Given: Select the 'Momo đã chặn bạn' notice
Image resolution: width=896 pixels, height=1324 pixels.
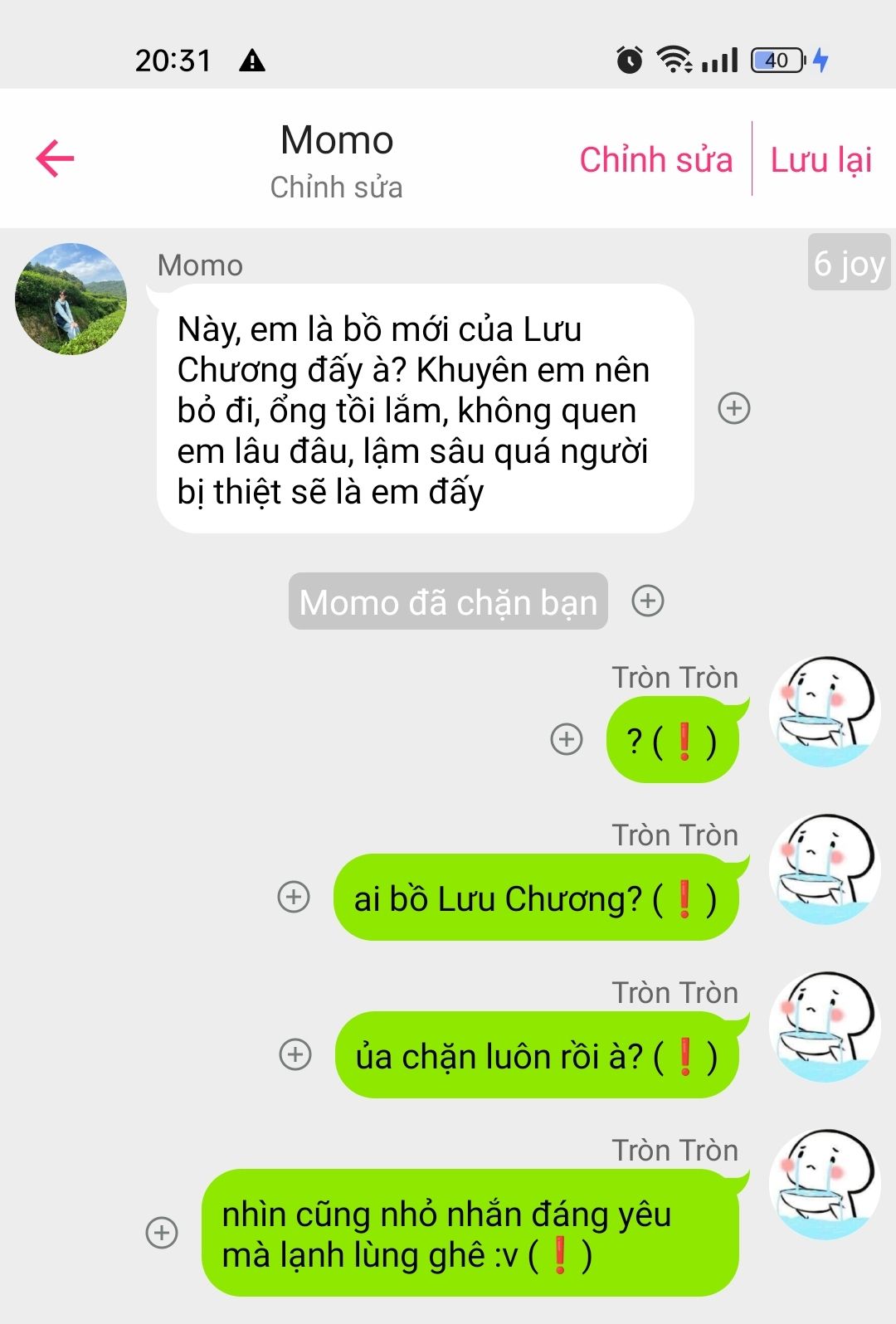Looking at the screenshot, I should 448,601.
